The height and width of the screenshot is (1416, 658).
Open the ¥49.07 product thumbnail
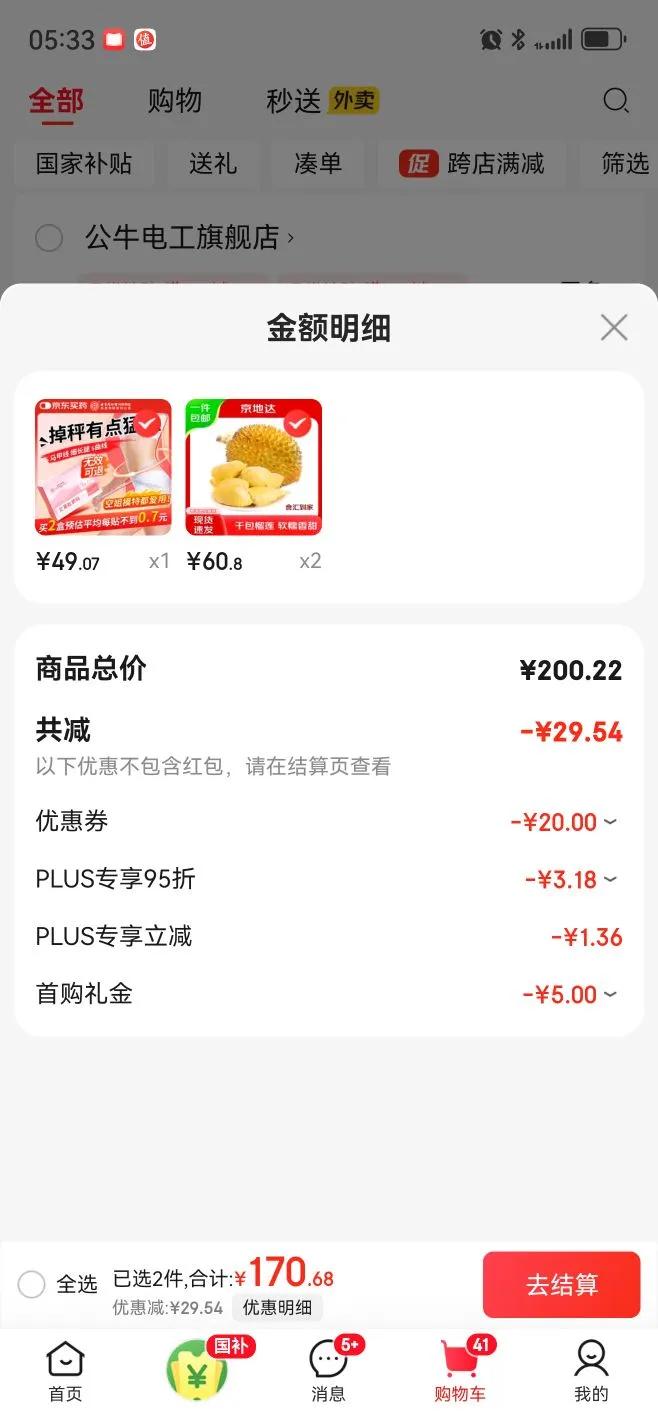103,467
